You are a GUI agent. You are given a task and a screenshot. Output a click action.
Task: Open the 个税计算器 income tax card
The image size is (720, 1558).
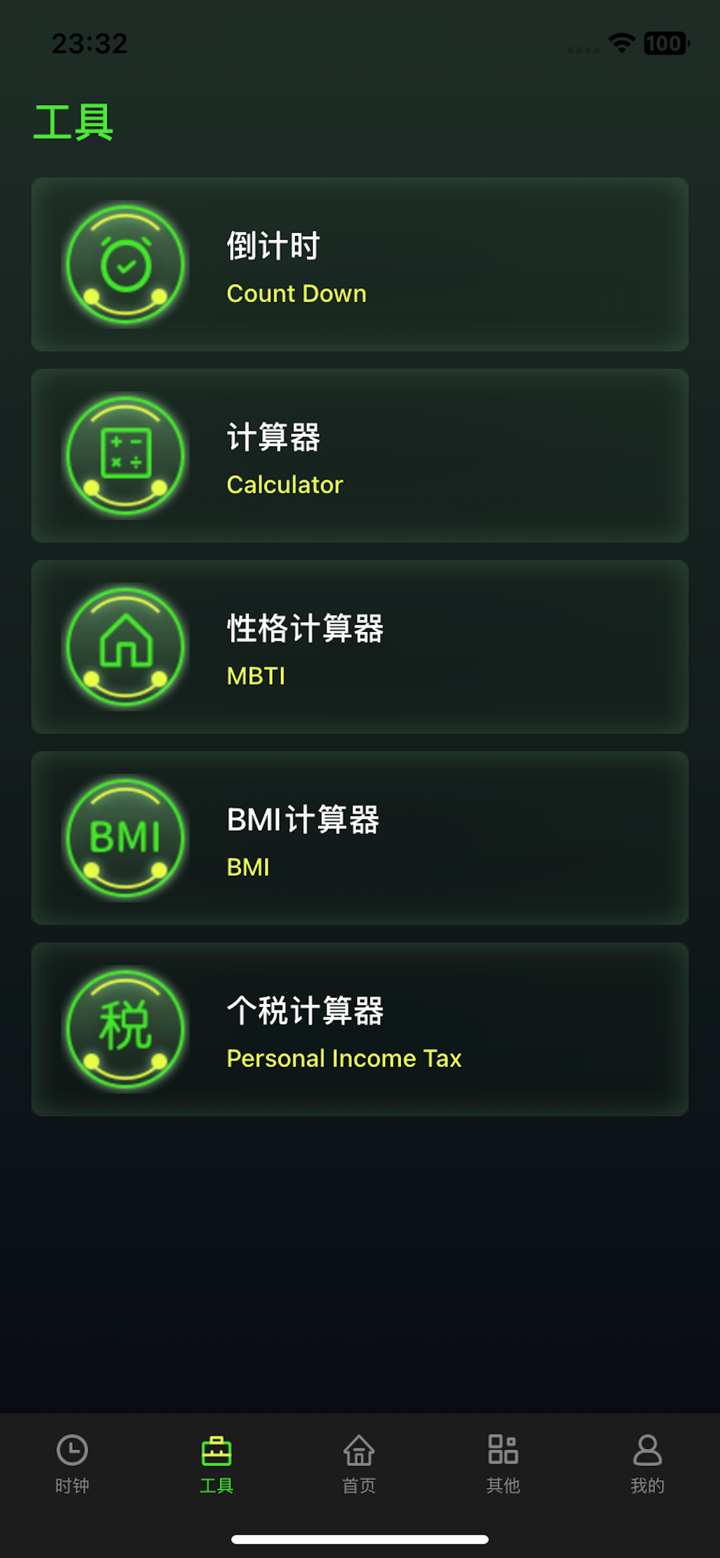tap(360, 1029)
